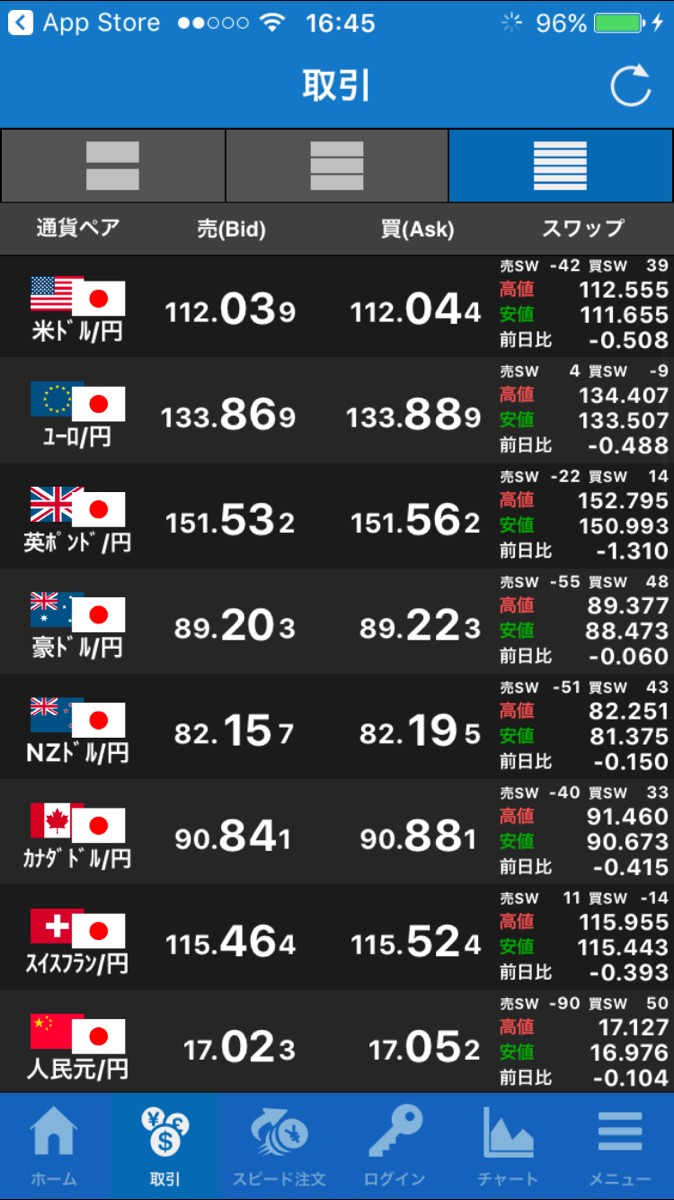Image resolution: width=674 pixels, height=1200 pixels.
Task: Switch to the two-row layout view
Action: coord(113,166)
